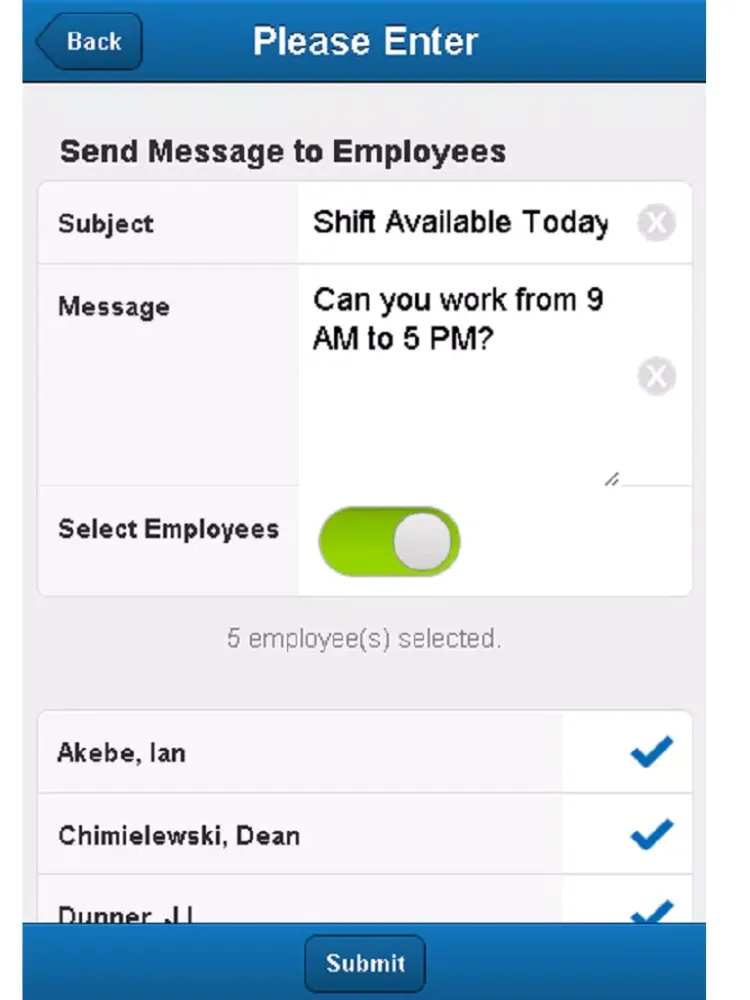
Task: Clear the Subject field
Action: click(656, 222)
